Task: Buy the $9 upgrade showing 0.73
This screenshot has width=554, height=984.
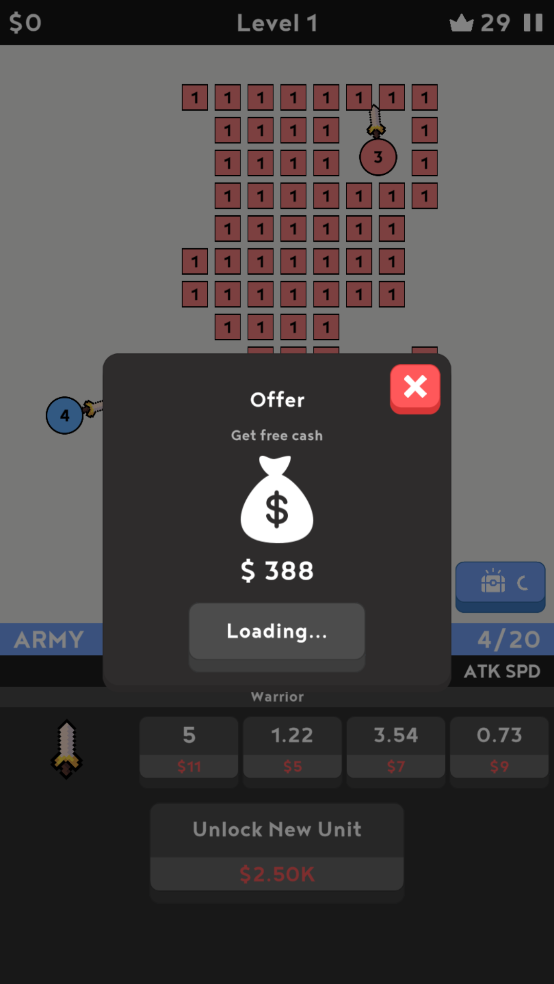Action: tap(499, 749)
